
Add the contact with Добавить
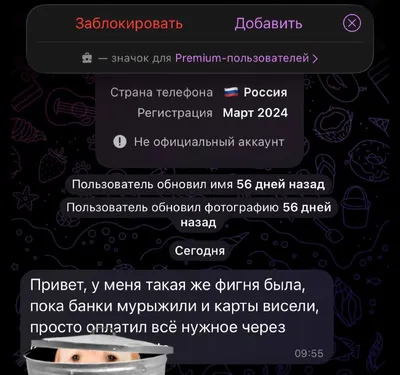tap(268, 24)
